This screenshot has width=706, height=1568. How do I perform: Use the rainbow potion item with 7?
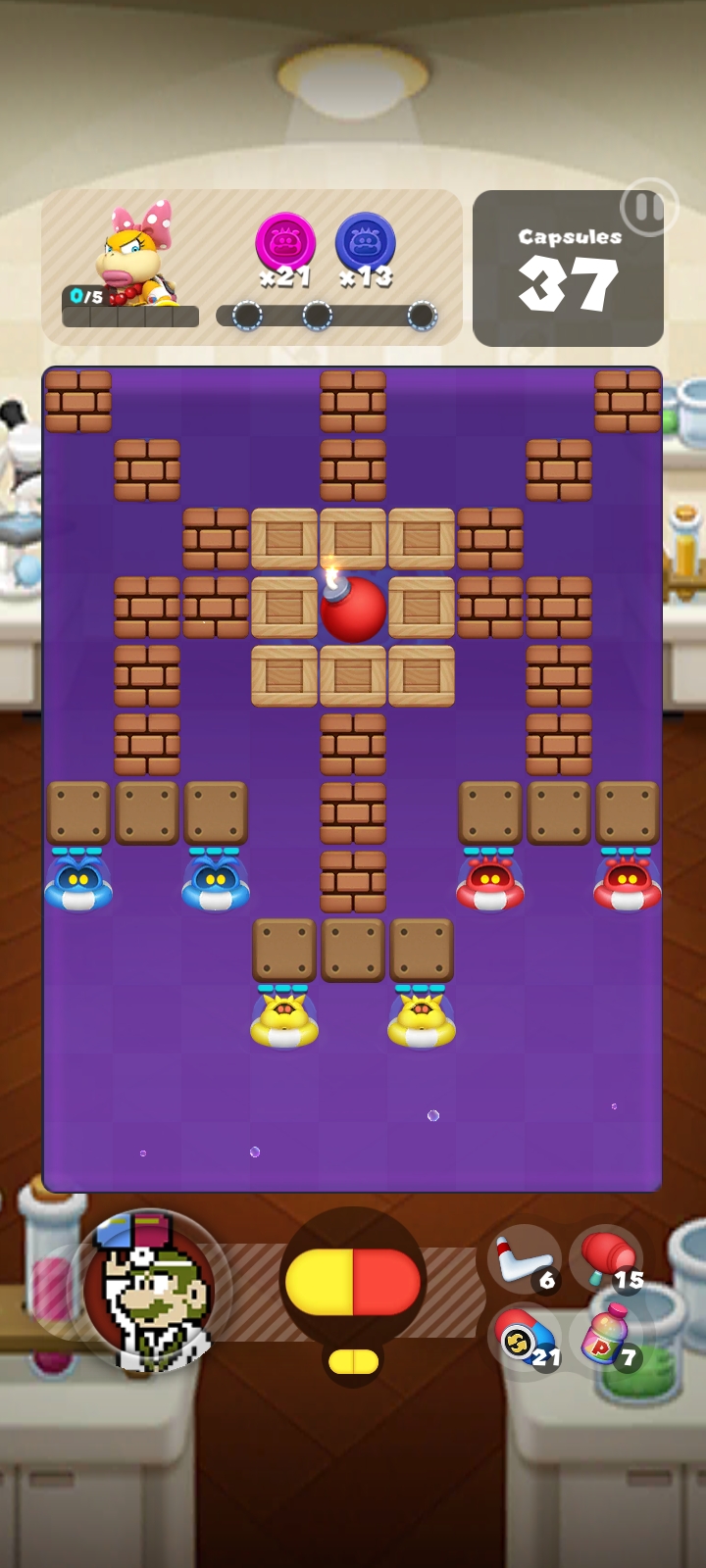(x=607, y=1338)
